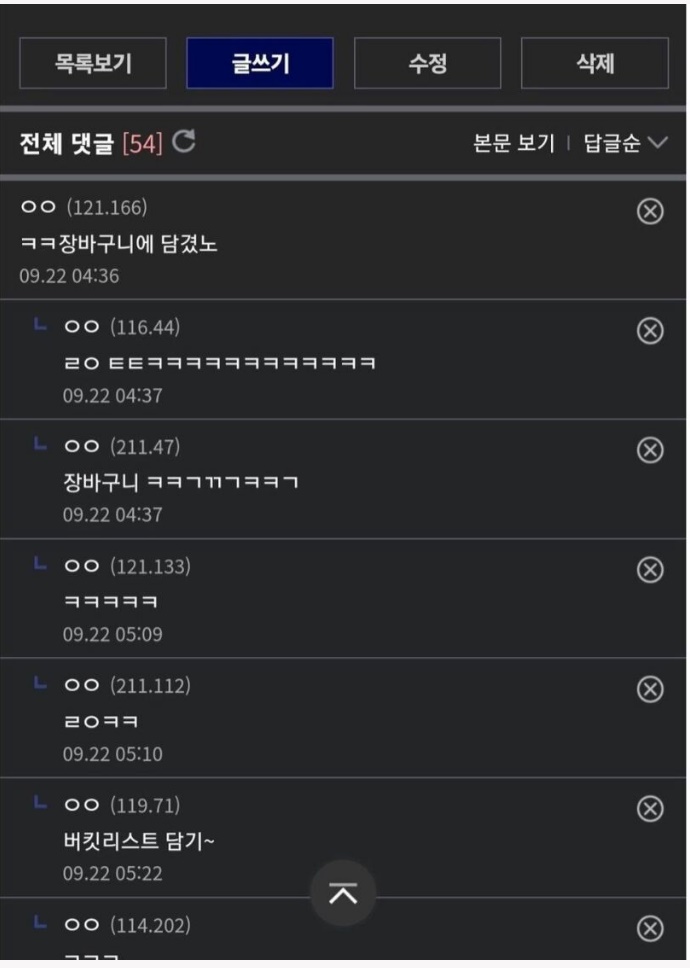
Task: Delete the reply by 211.47
Action: coord(650,450)
